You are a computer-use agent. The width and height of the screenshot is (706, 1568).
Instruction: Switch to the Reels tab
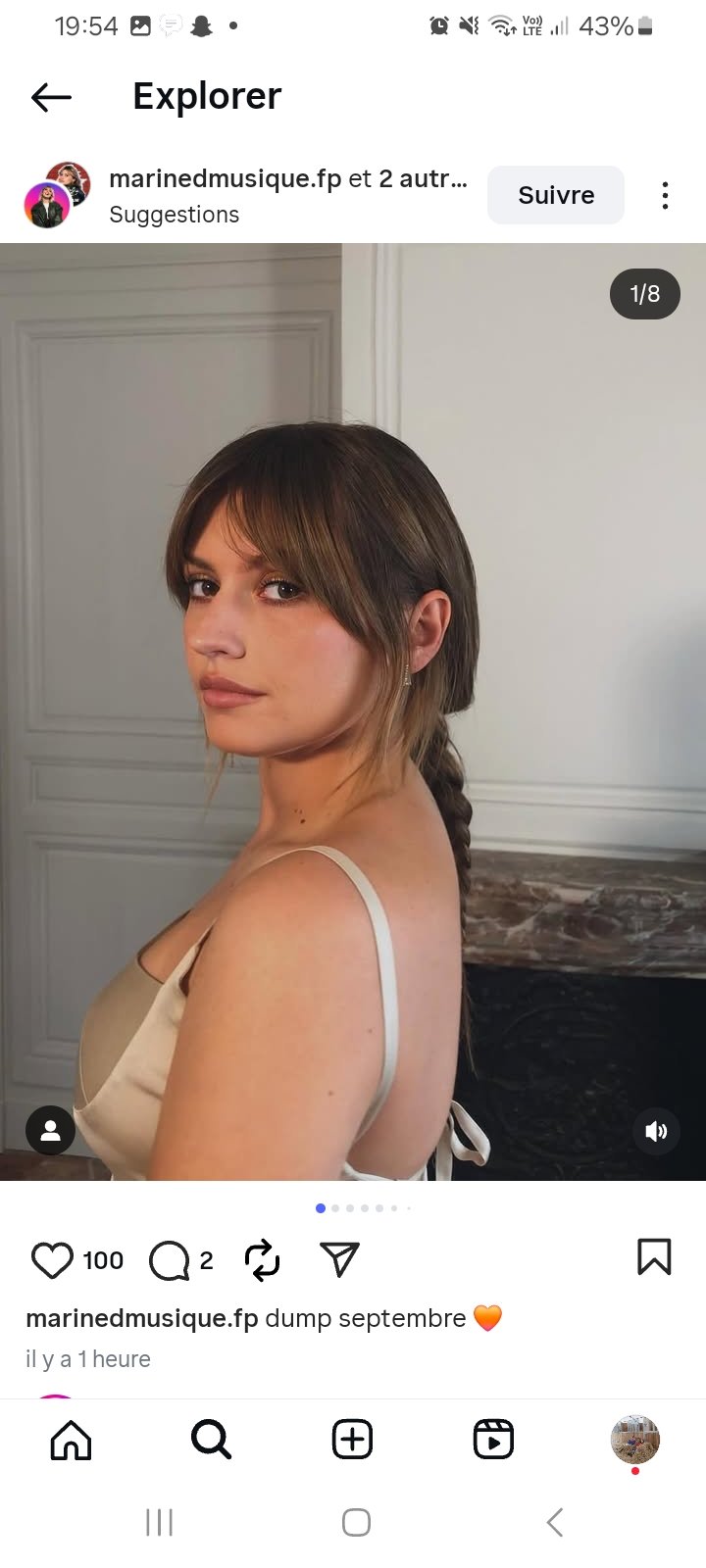click(493, 1440)
